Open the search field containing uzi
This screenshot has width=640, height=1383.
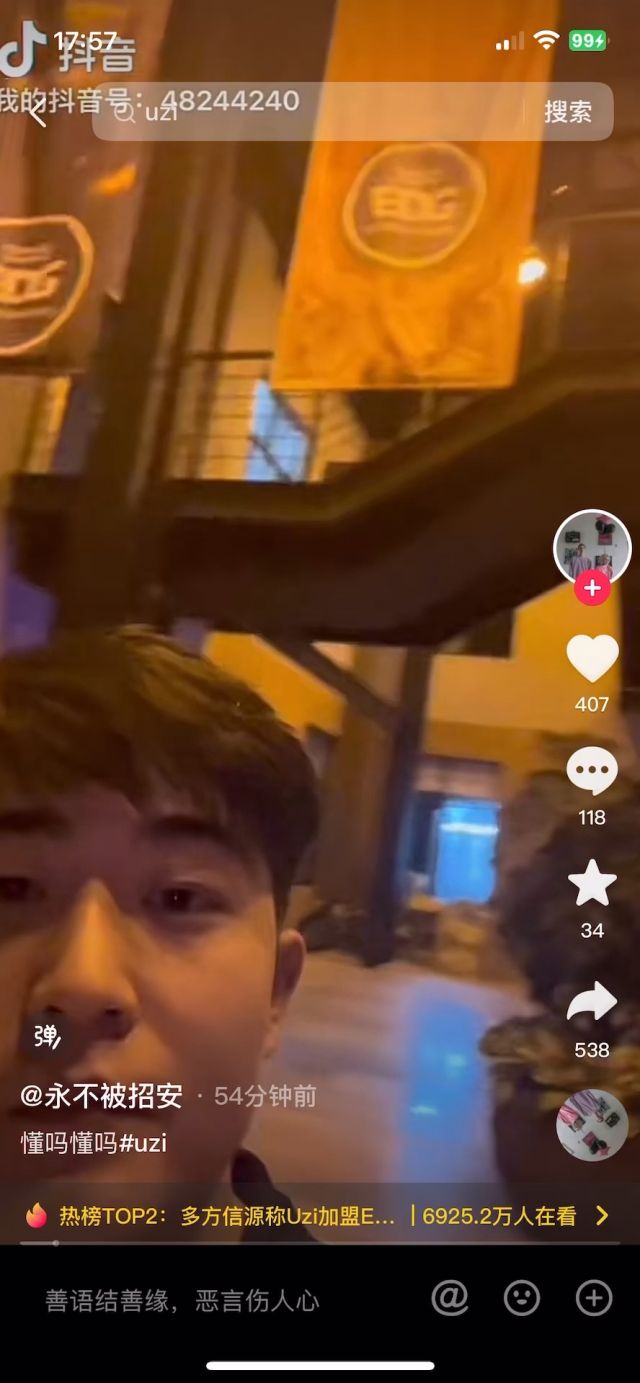tap(310, 112)
